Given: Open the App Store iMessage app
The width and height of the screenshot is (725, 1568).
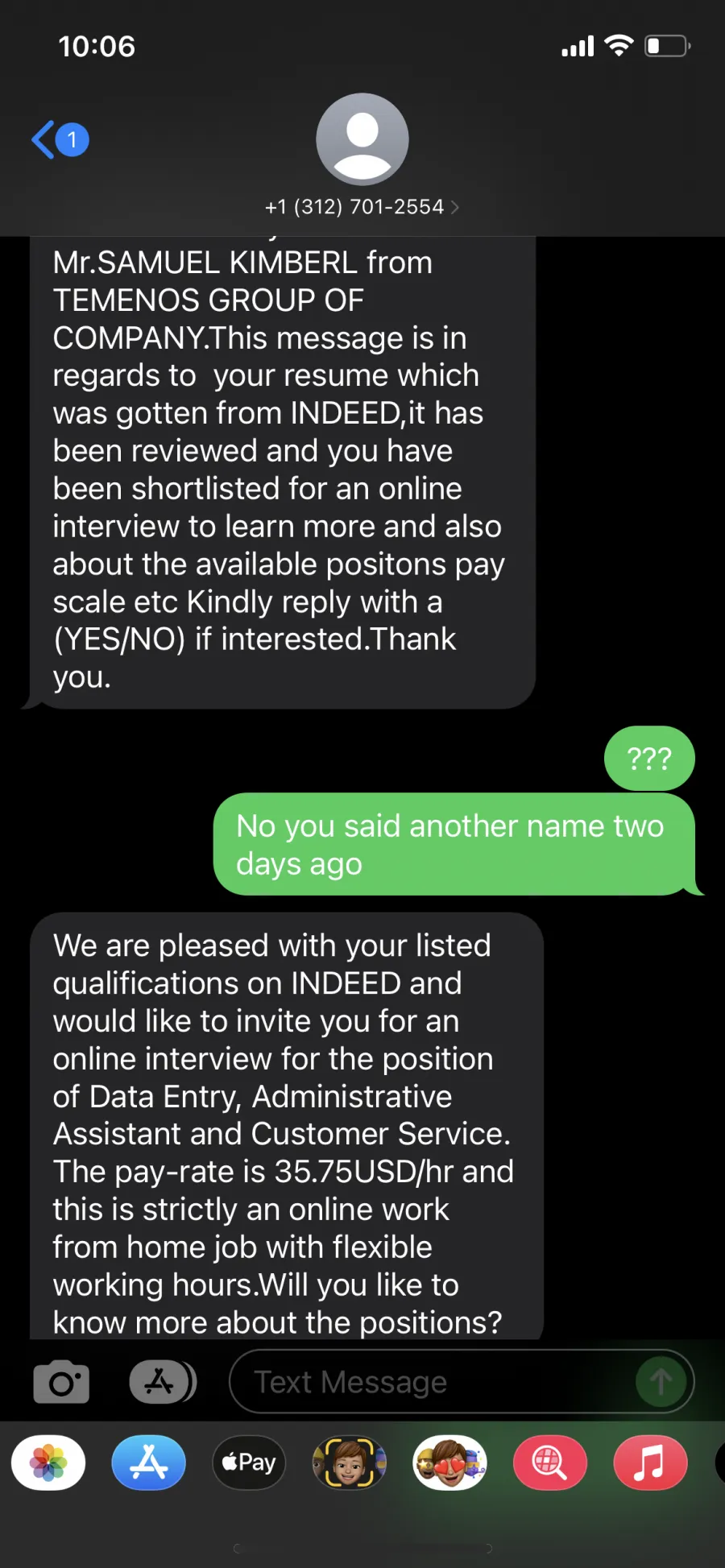Looking at the screenshot, I should click(148, 1463).
